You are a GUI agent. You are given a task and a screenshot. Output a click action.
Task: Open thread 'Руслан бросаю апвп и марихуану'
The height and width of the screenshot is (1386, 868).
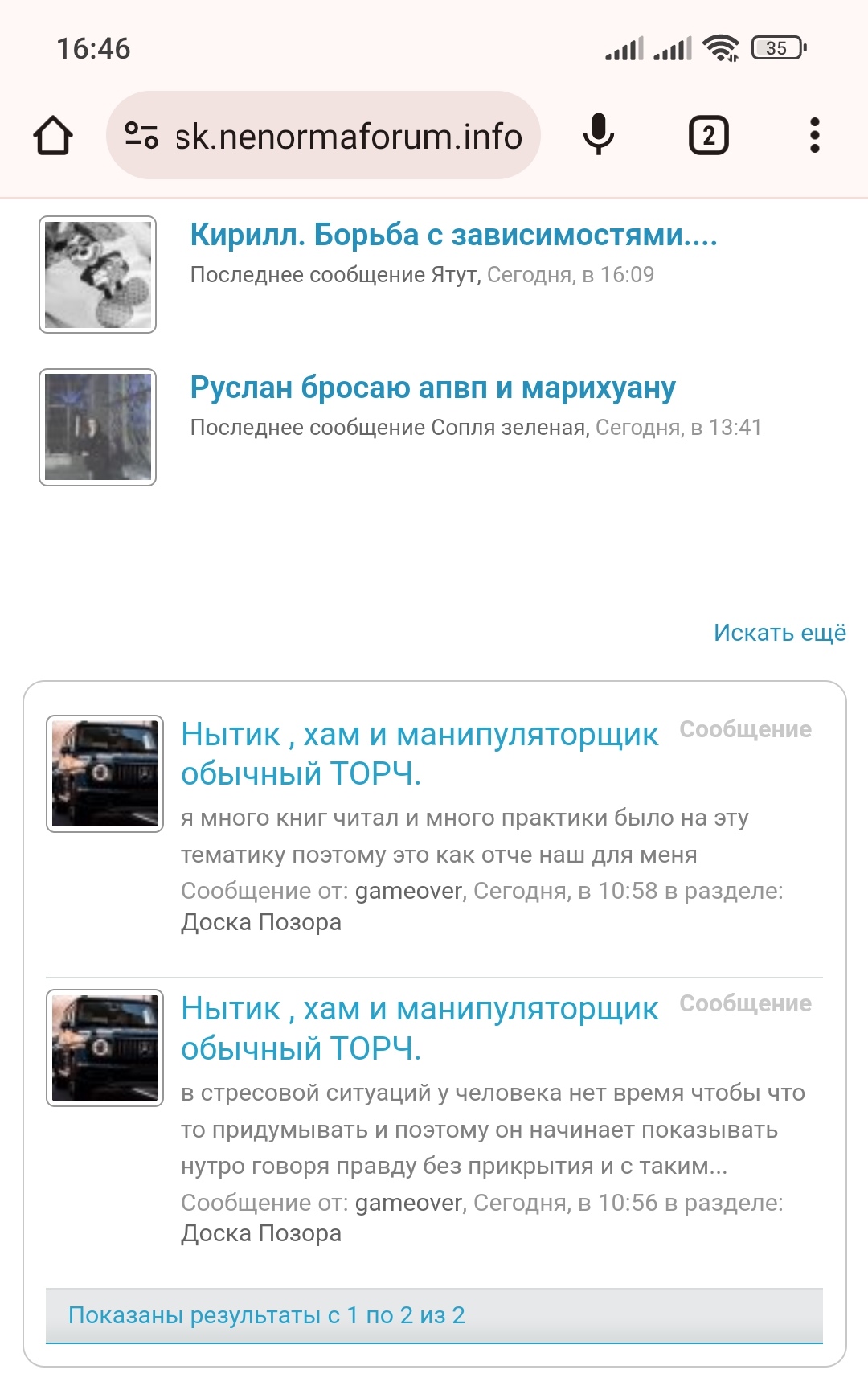[432, 388]
